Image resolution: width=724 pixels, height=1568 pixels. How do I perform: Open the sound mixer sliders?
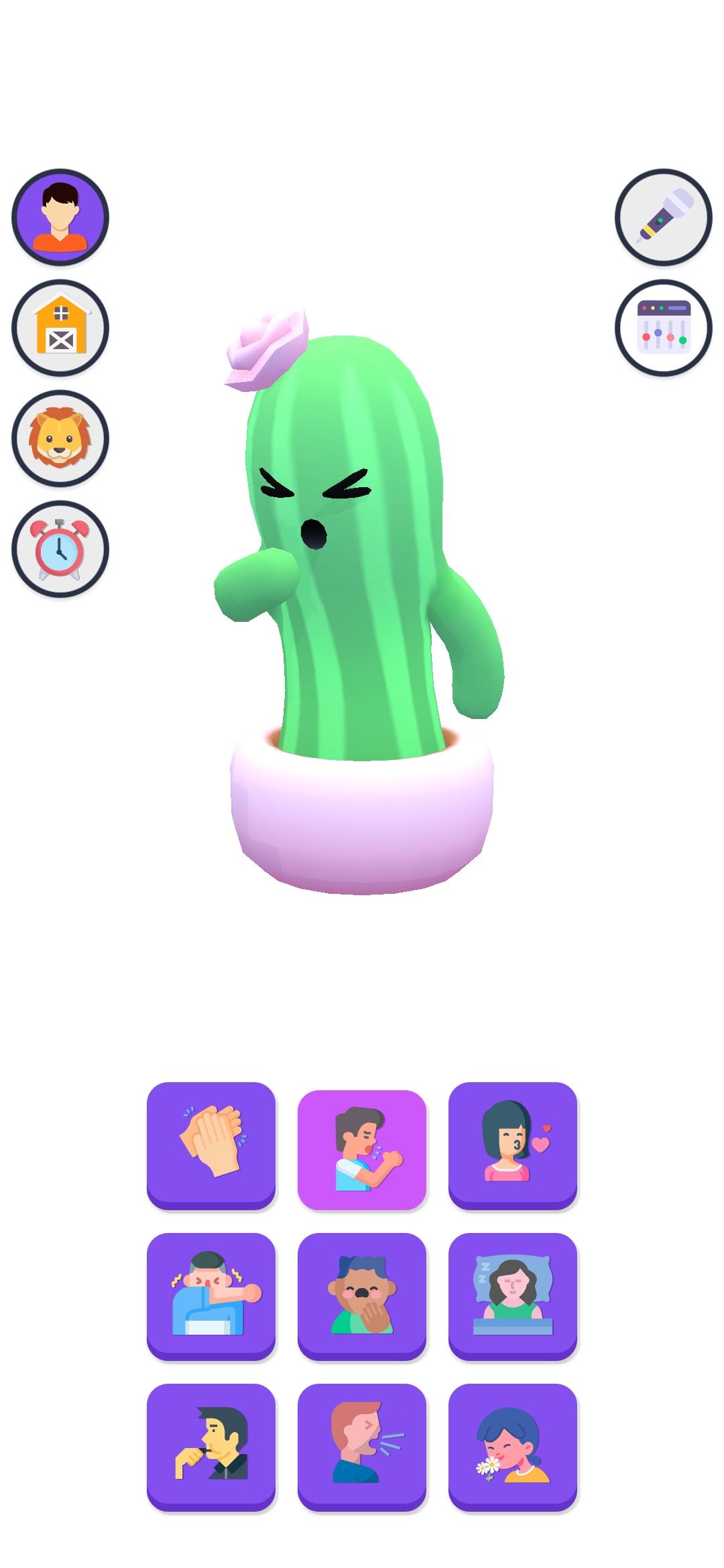click(x=664, y=328)
